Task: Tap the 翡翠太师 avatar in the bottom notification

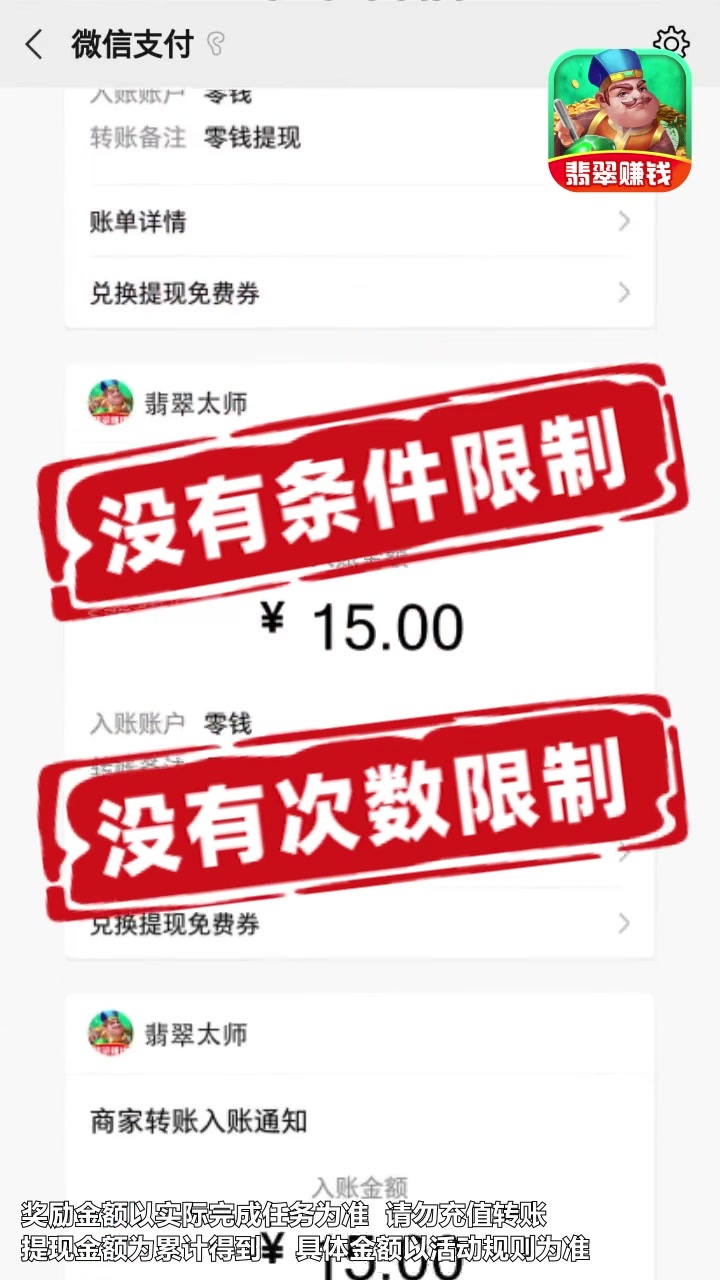Action: (110, 1034)
